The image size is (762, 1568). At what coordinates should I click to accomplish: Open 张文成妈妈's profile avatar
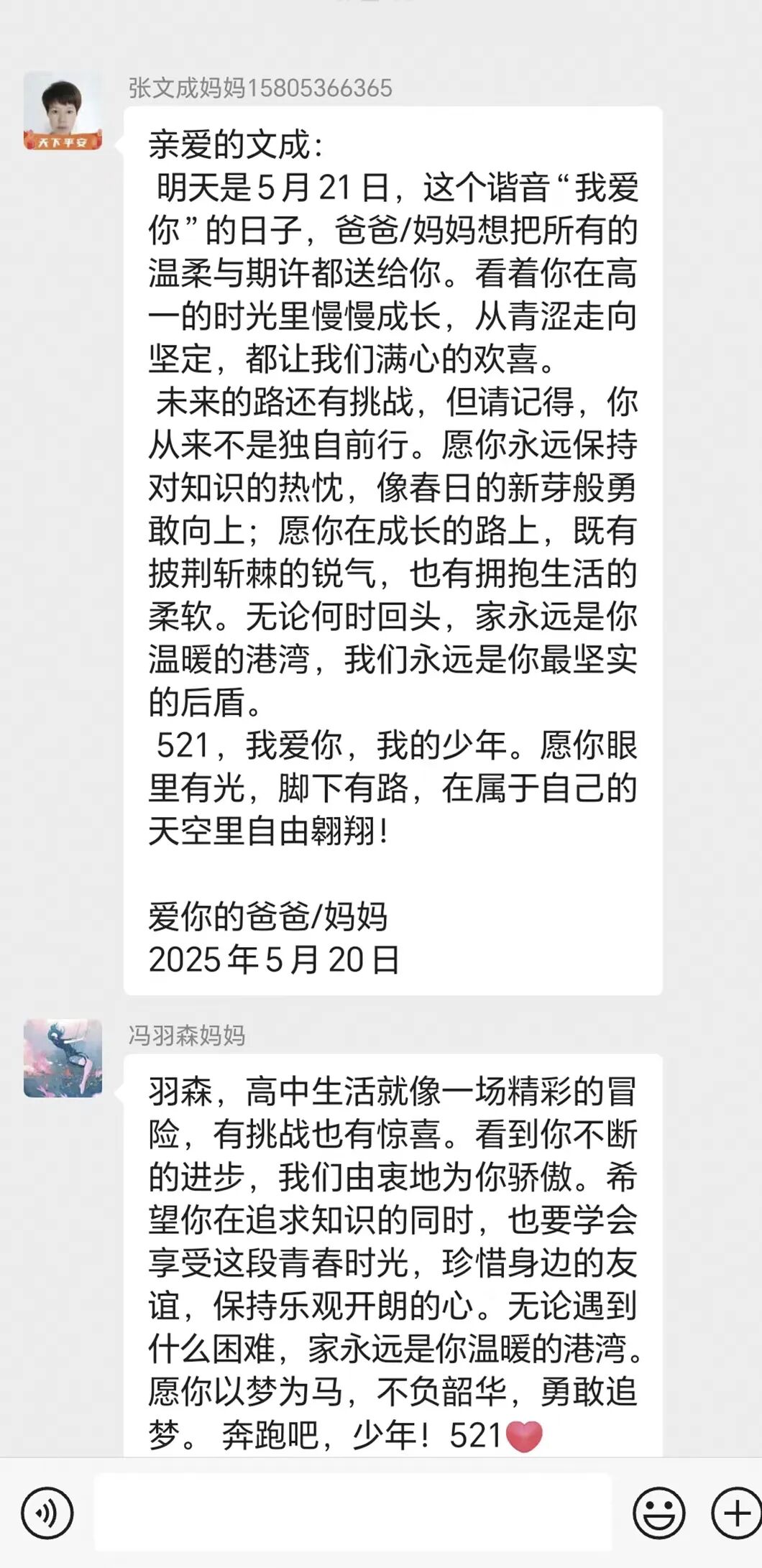(63, 111)
